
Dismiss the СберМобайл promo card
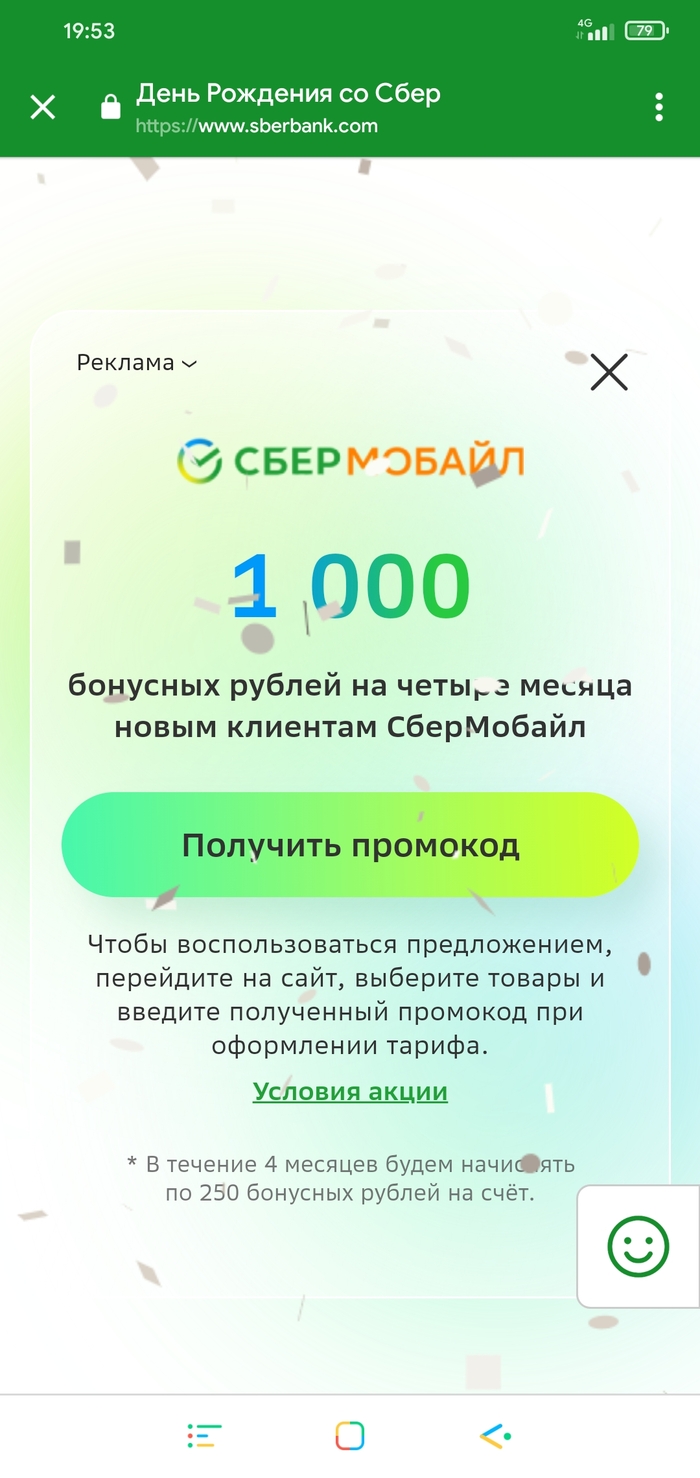609,372
